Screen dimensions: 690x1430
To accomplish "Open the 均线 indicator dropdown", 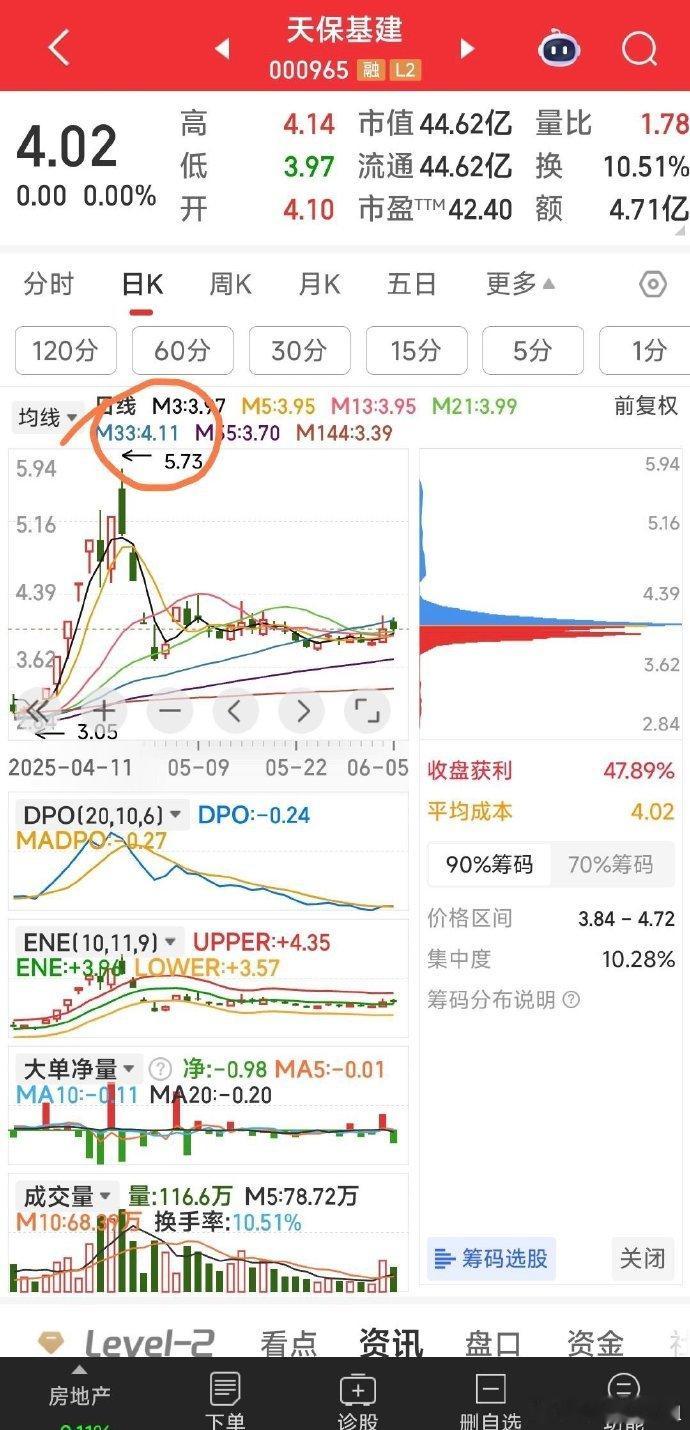I will (x=47, y=417).
